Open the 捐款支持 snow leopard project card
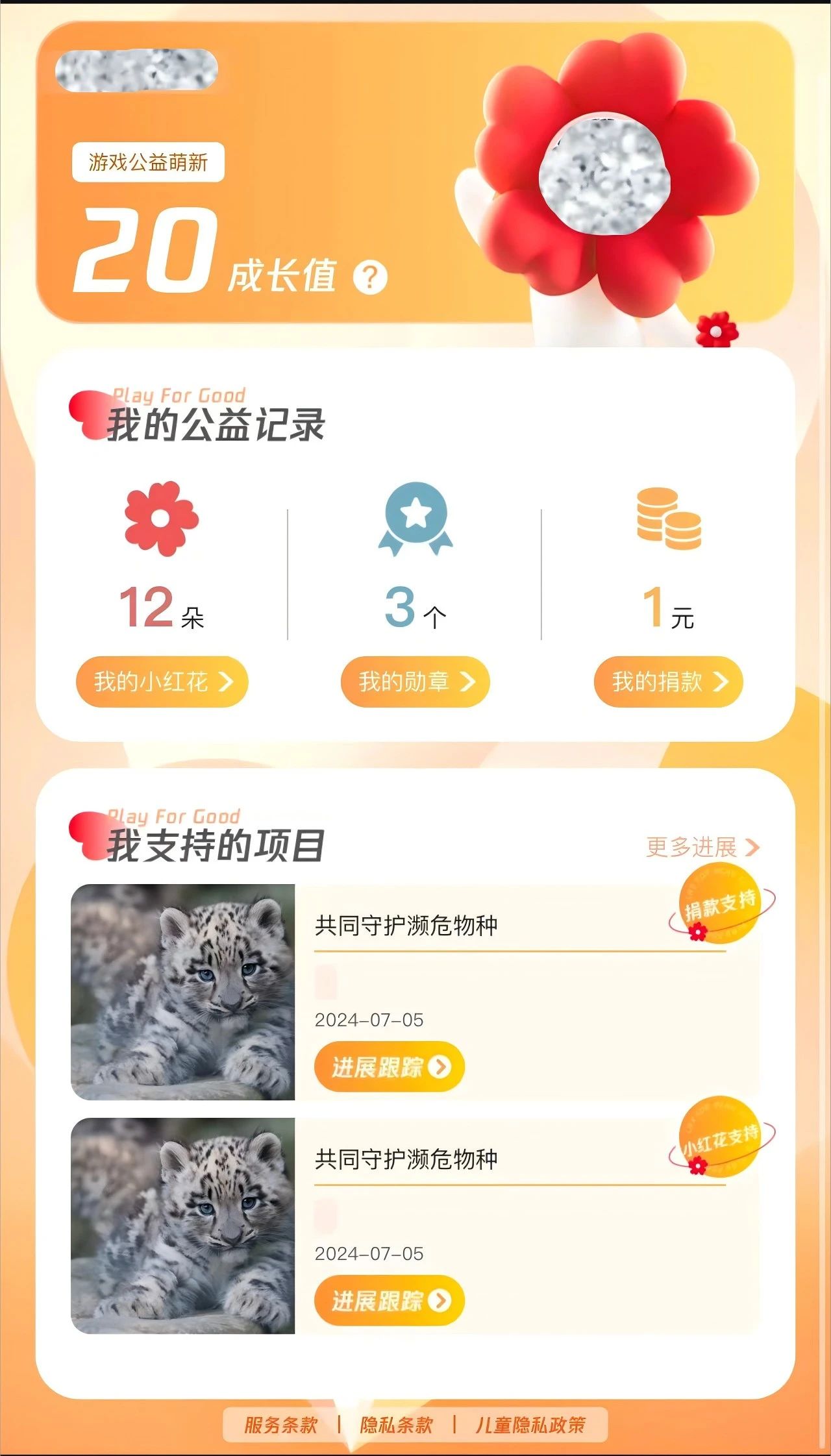Screen dimensions: 831x1456 pyautogui.click(x=183, y=992)
